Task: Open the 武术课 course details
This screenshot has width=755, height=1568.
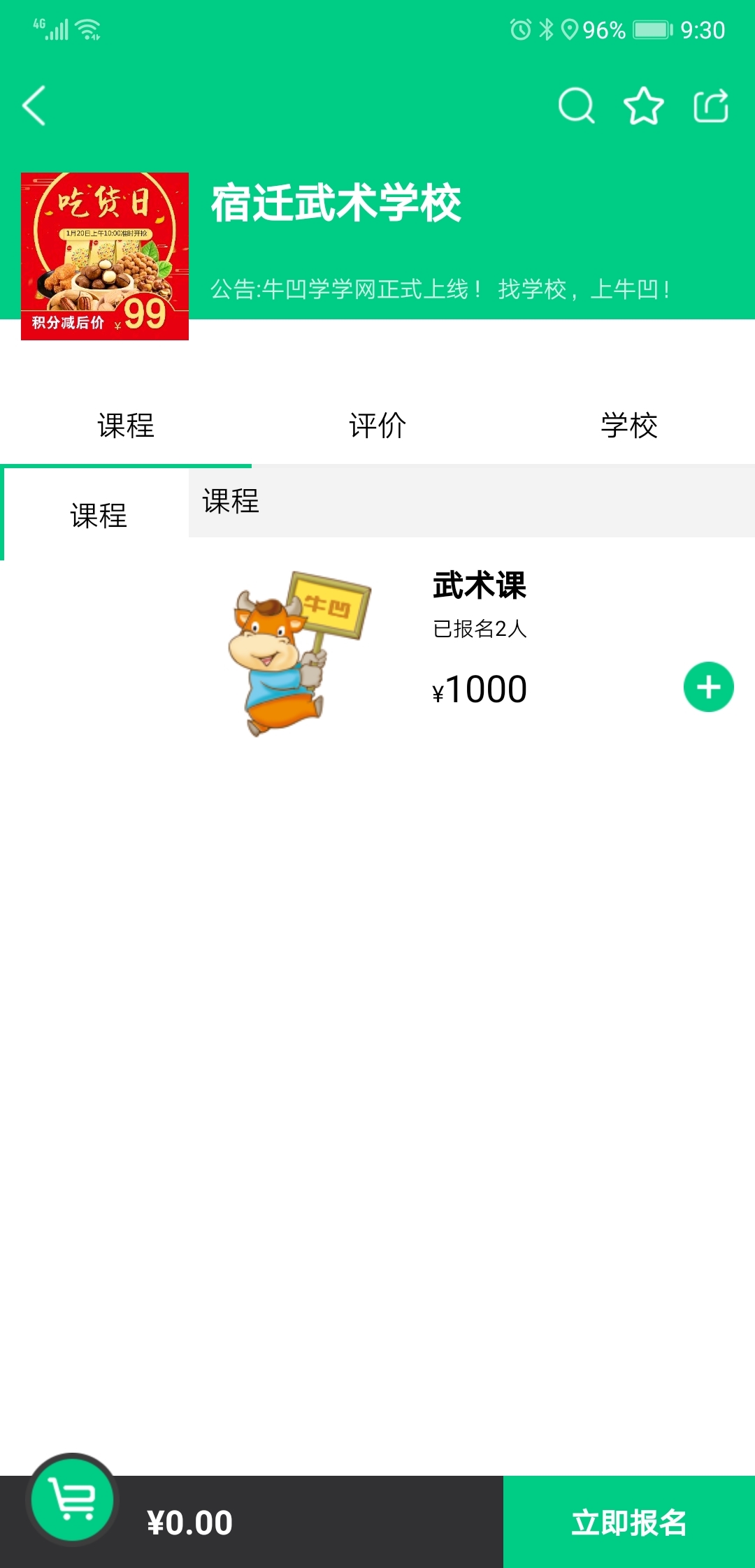Action: click(480, 586)
